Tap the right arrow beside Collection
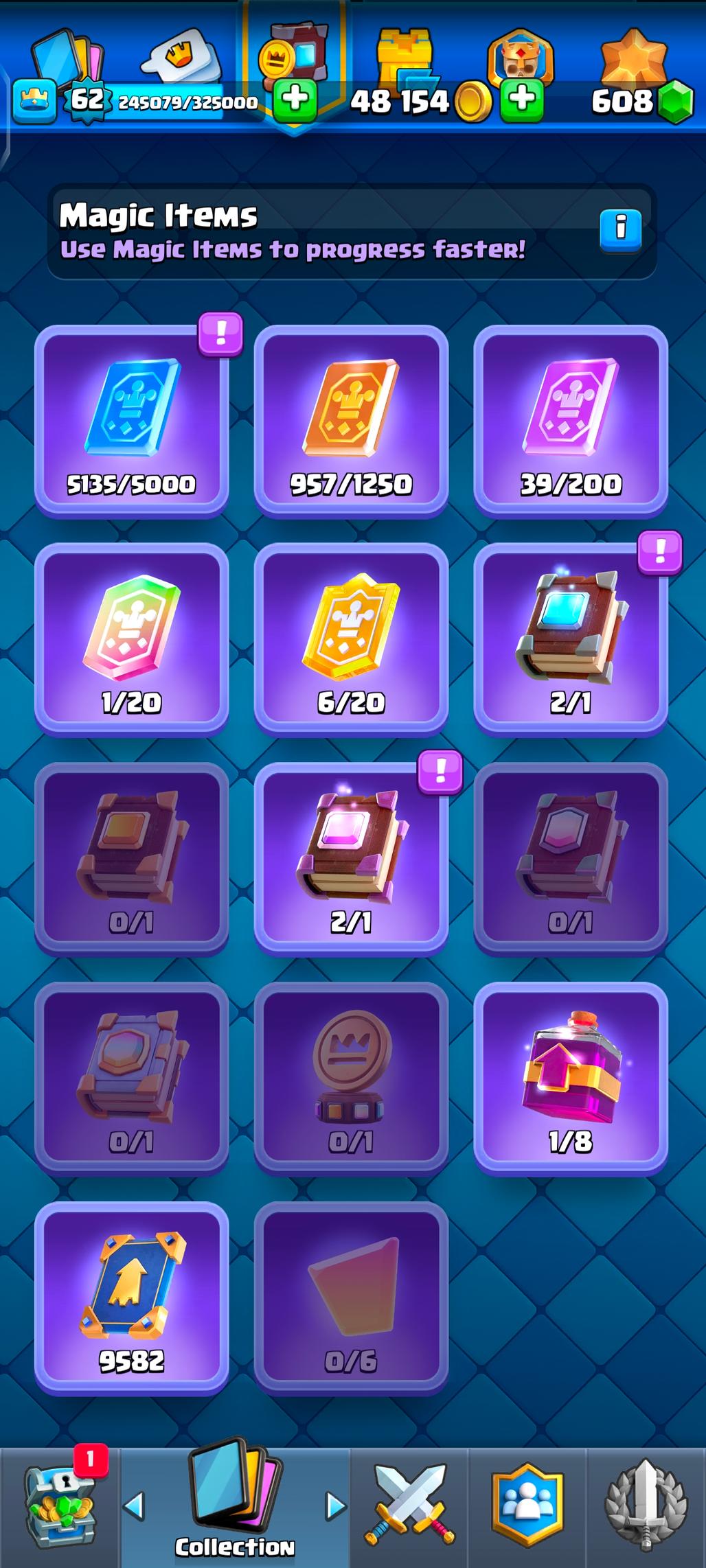 coord(336,1506)
